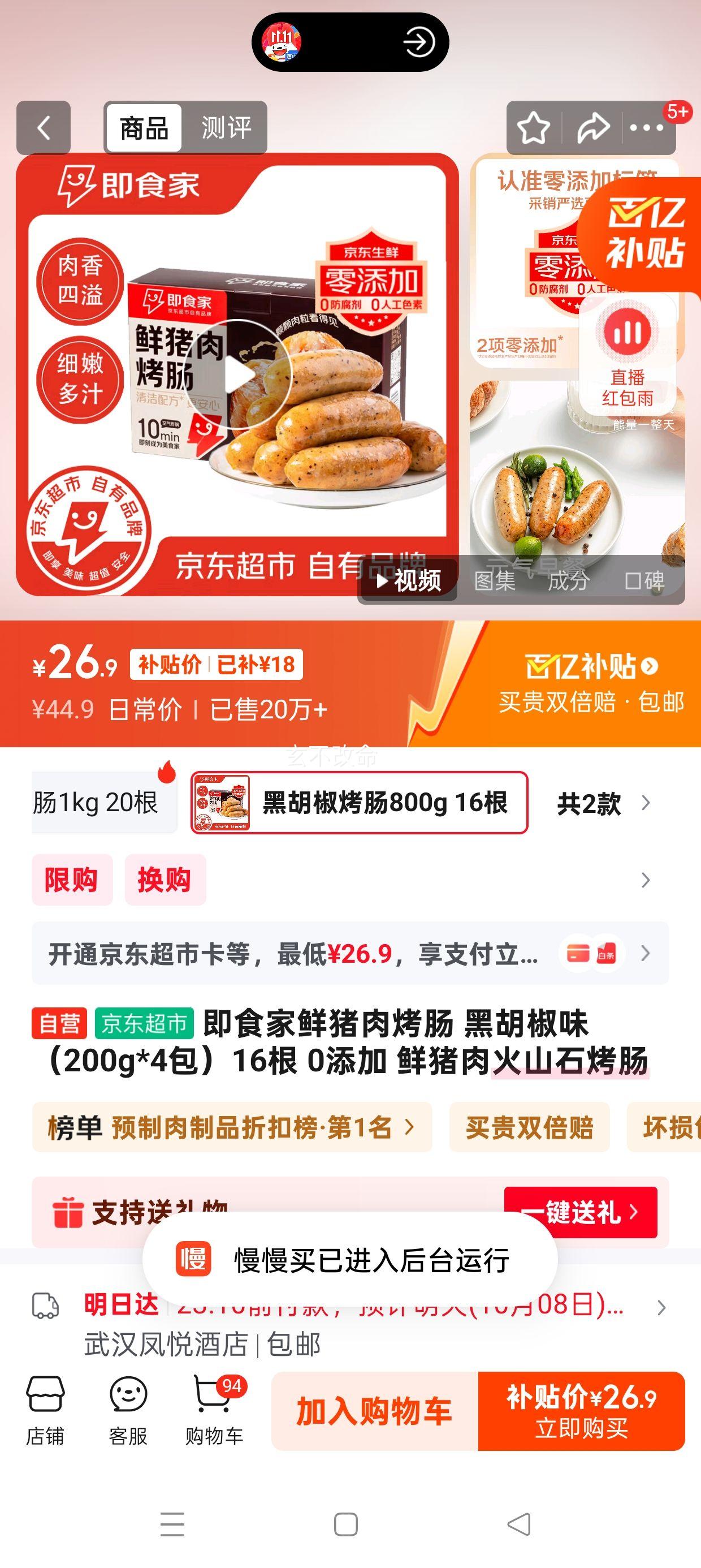Favorite this product with the star icon
Viewport: 701px width, 1568px height.
click(533, 128)
